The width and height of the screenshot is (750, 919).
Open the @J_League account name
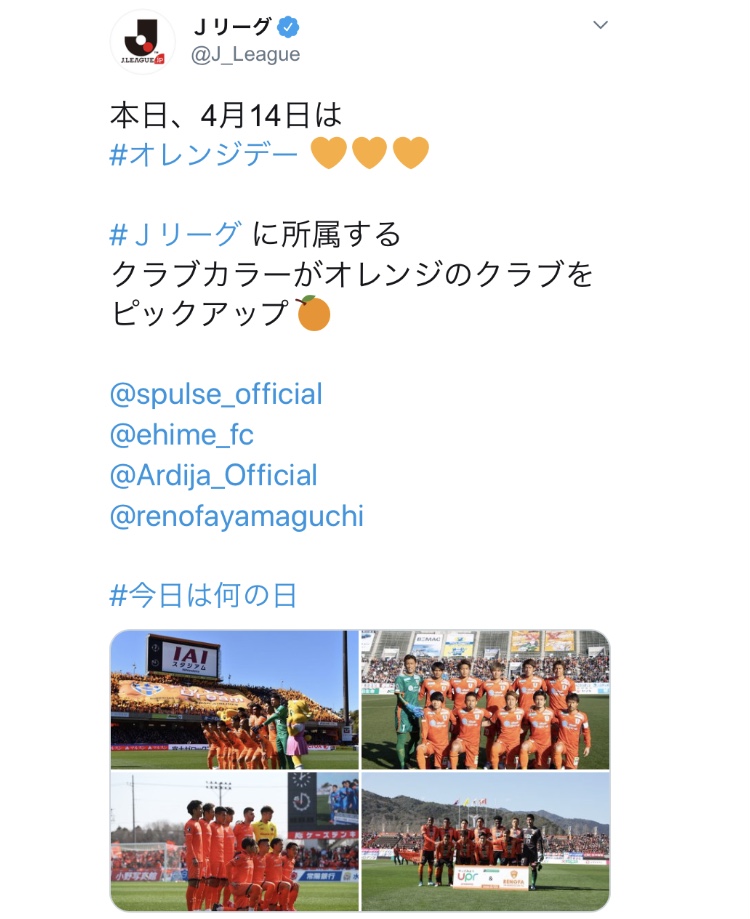pyautogui.click(x=246, y=55)
